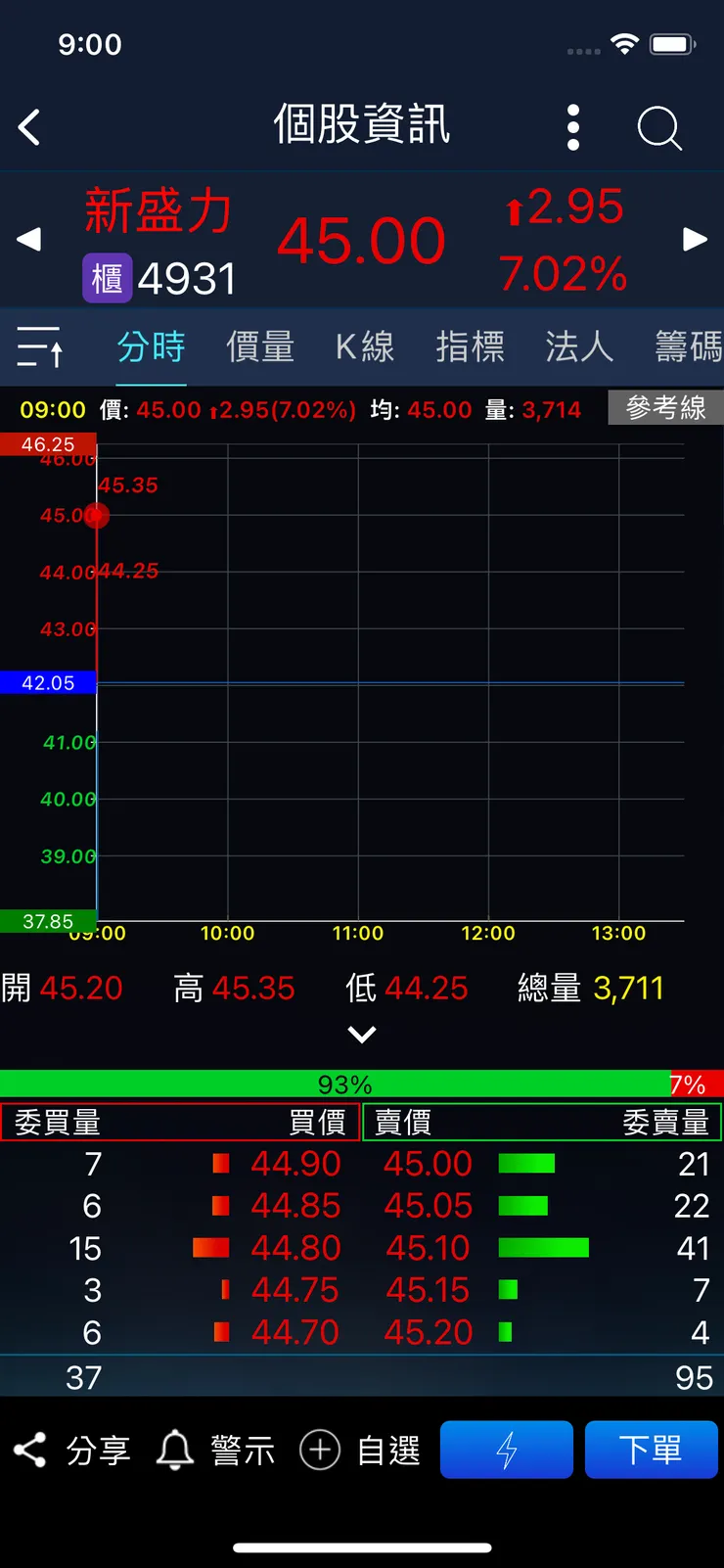This screenshot has width=724, height=1568.
Task: Toggle the 參考線 reference line display
Action: [664, 408]
